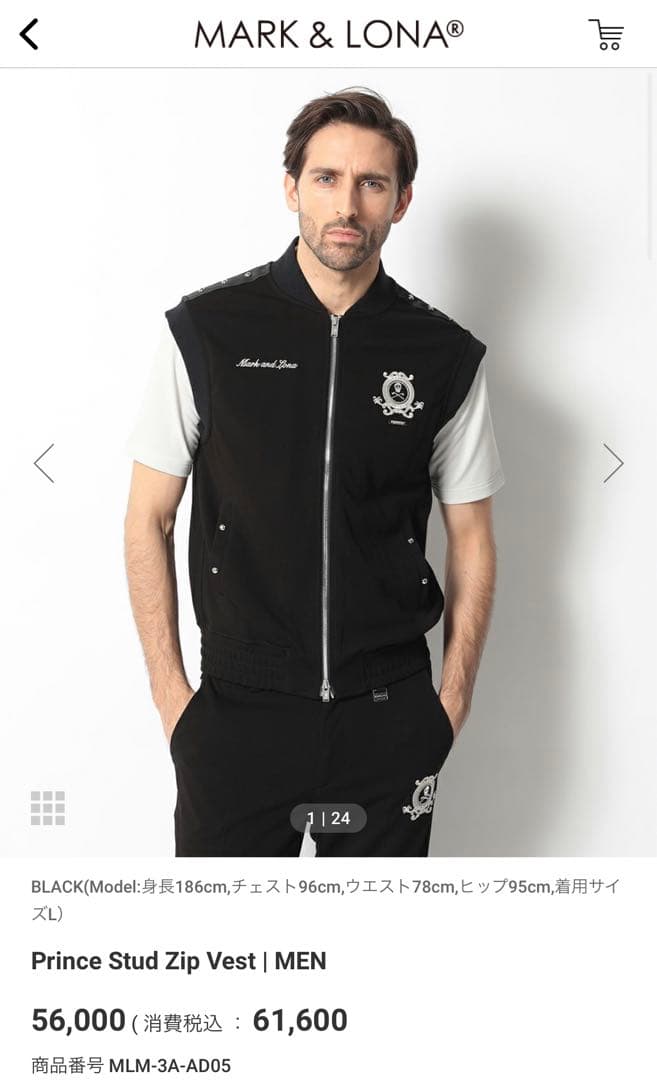The width and height of the screenshot is (657, 1080).
Task: Show the previous product photo
Action: click(x=44, y=463)
